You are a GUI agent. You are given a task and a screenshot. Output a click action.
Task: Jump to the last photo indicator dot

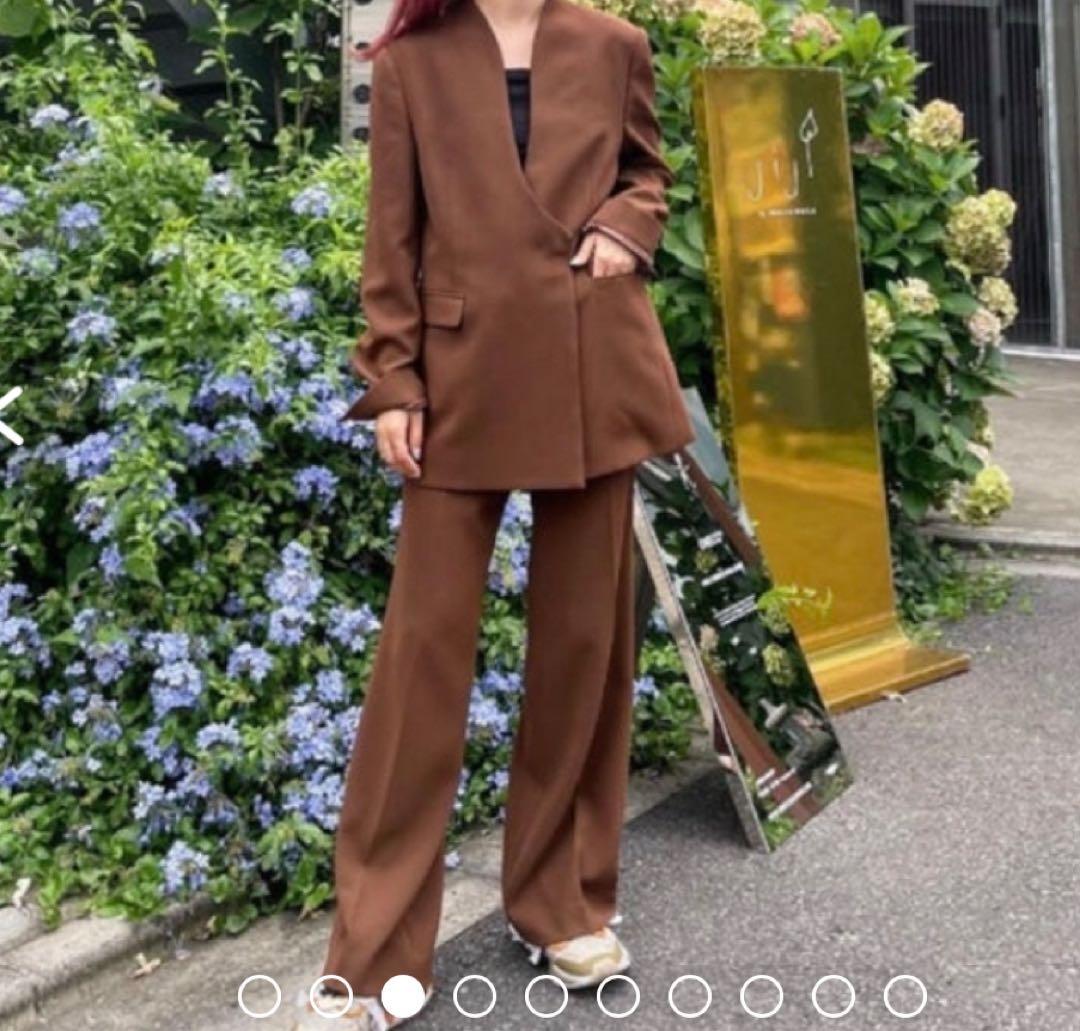tap(905, 996)
